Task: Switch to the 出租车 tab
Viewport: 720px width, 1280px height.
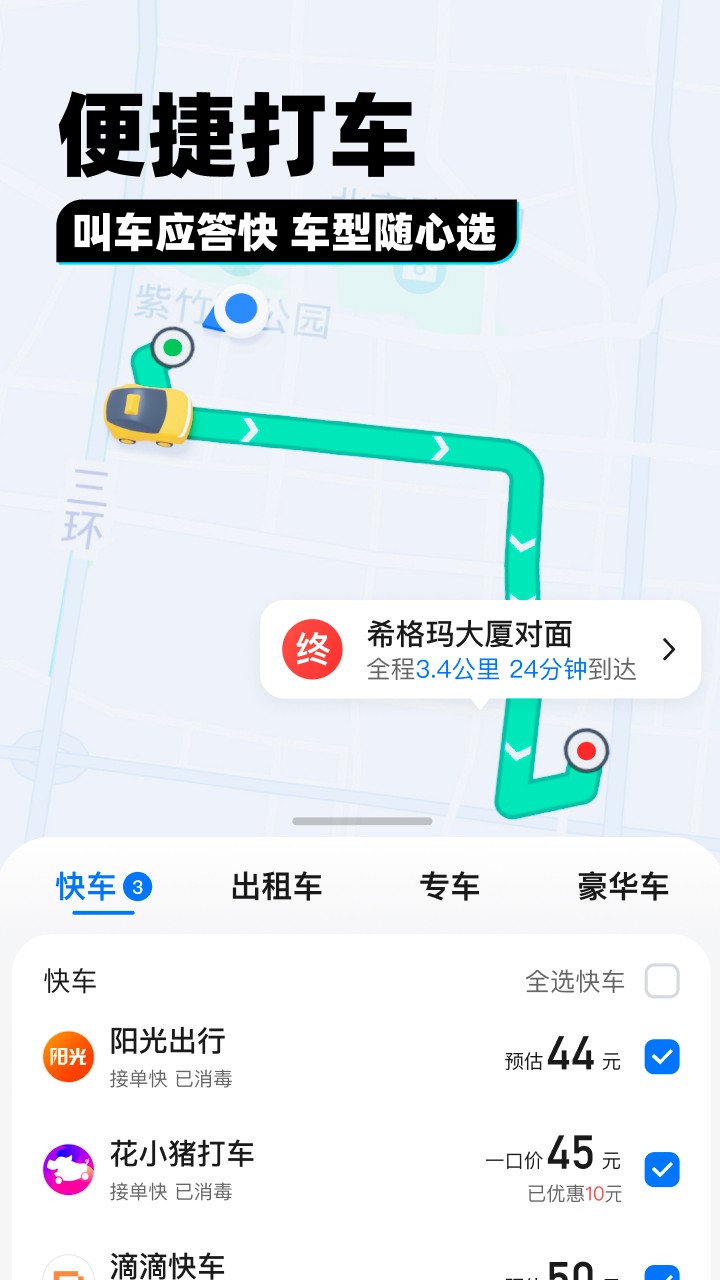Action: point(277,886)
